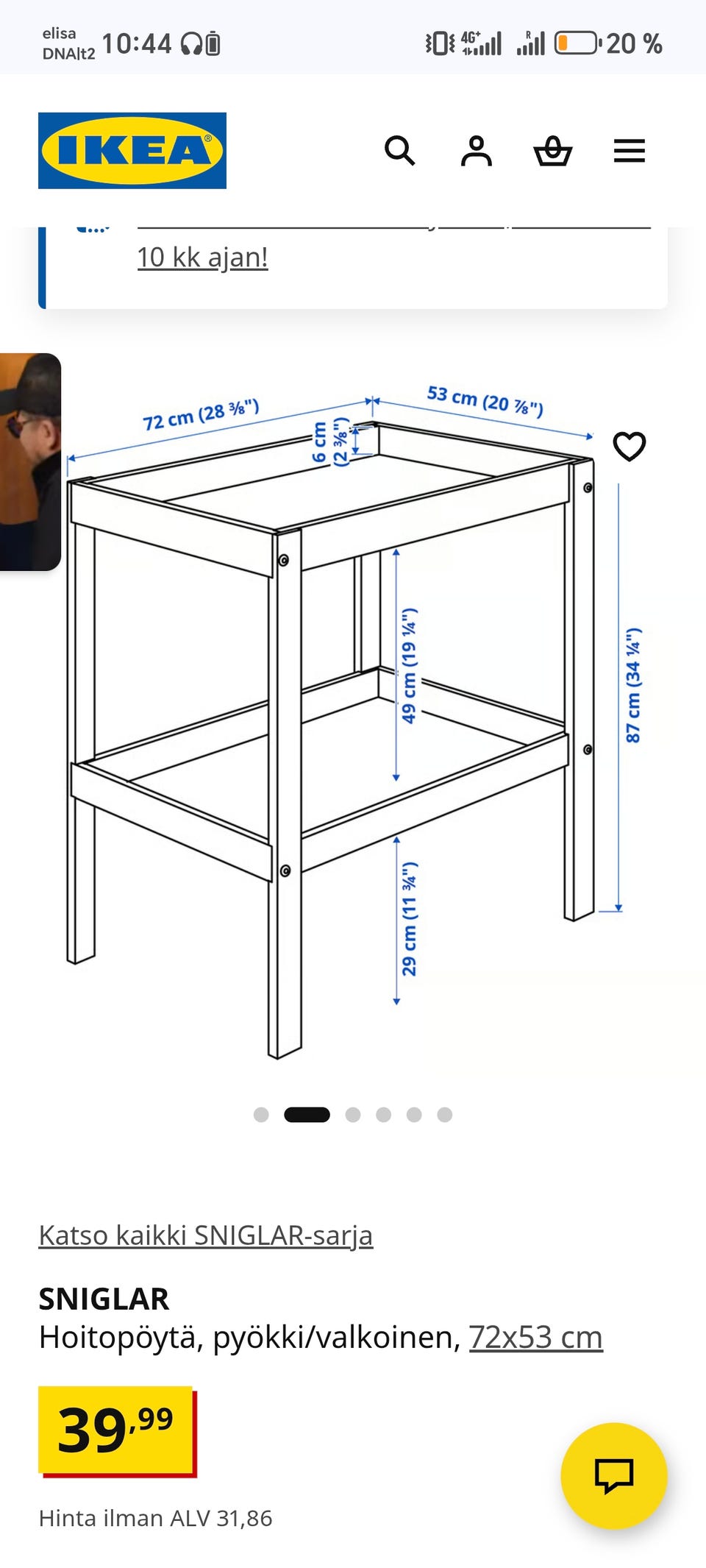Tap the 72x53 cm size link
Screen dimensions: 706x1568
point(535,1337)
